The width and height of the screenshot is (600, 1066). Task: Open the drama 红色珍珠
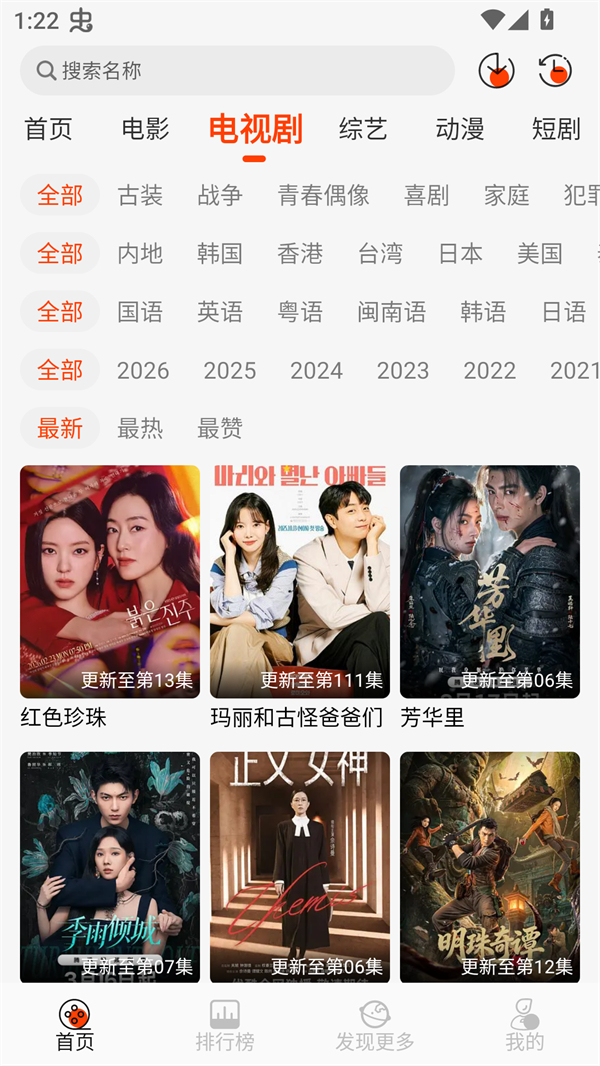pos(110,582)
